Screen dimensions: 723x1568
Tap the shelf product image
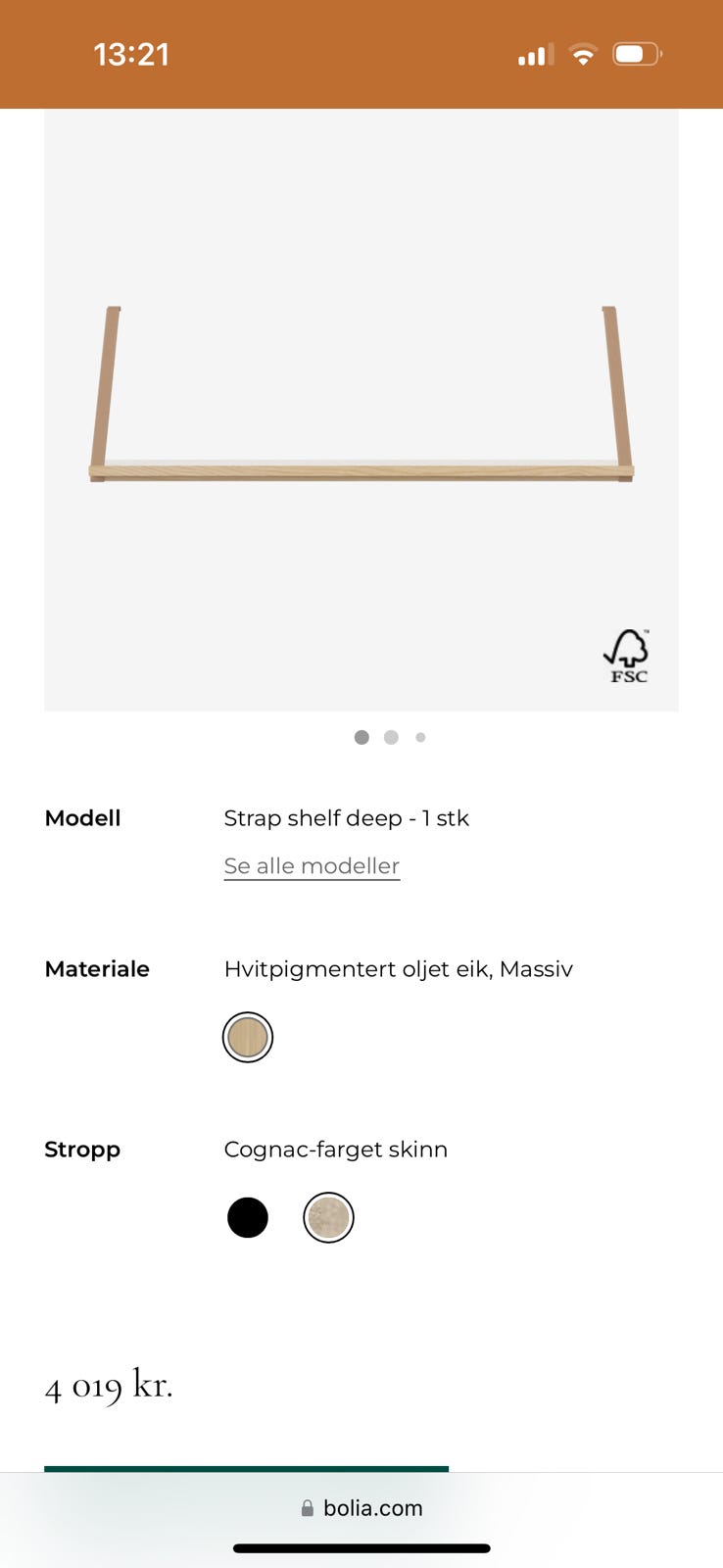pyautogui.click(x=361, y=412)
